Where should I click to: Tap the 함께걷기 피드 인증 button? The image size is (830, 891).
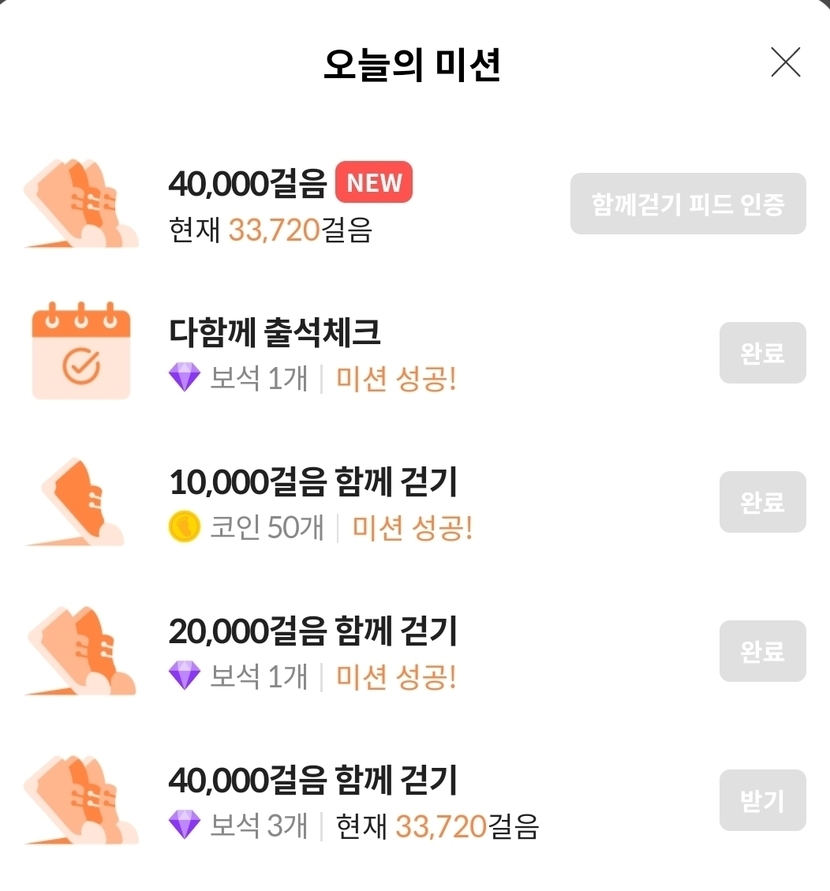(x=688, y=204)
